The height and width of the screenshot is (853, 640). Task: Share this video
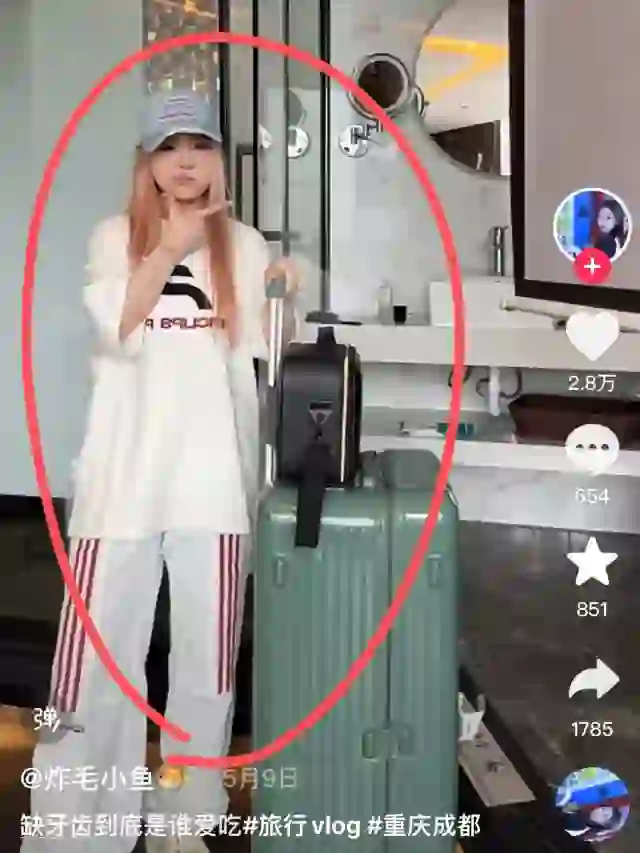coord(592,683)
